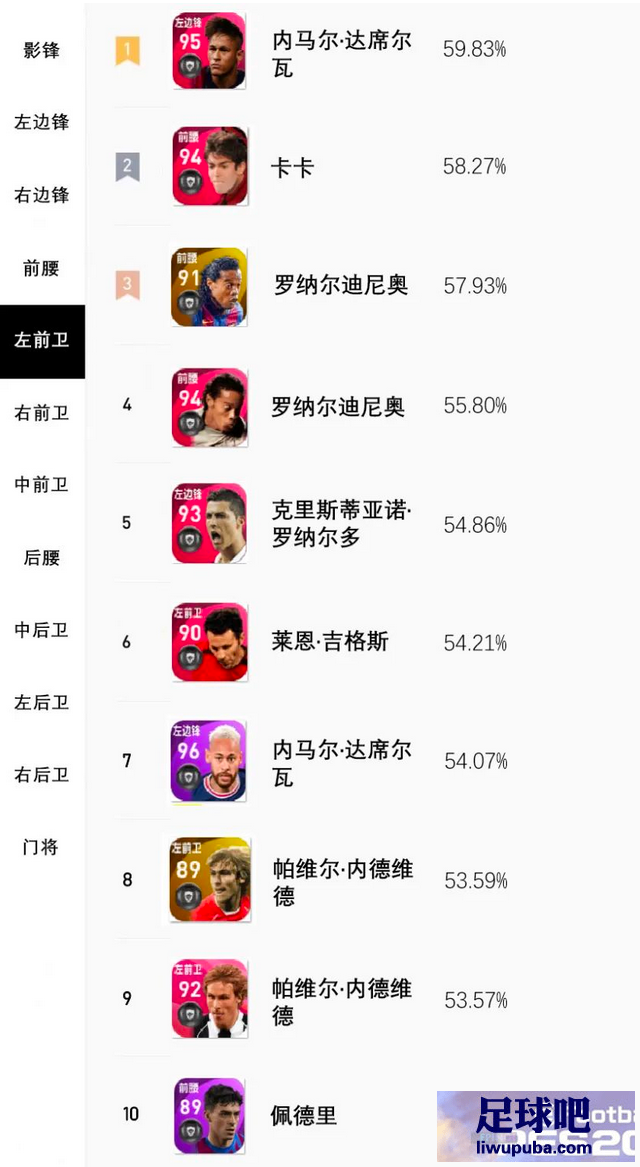View 莱恩·吉格斯 player details

coord(362,642)
